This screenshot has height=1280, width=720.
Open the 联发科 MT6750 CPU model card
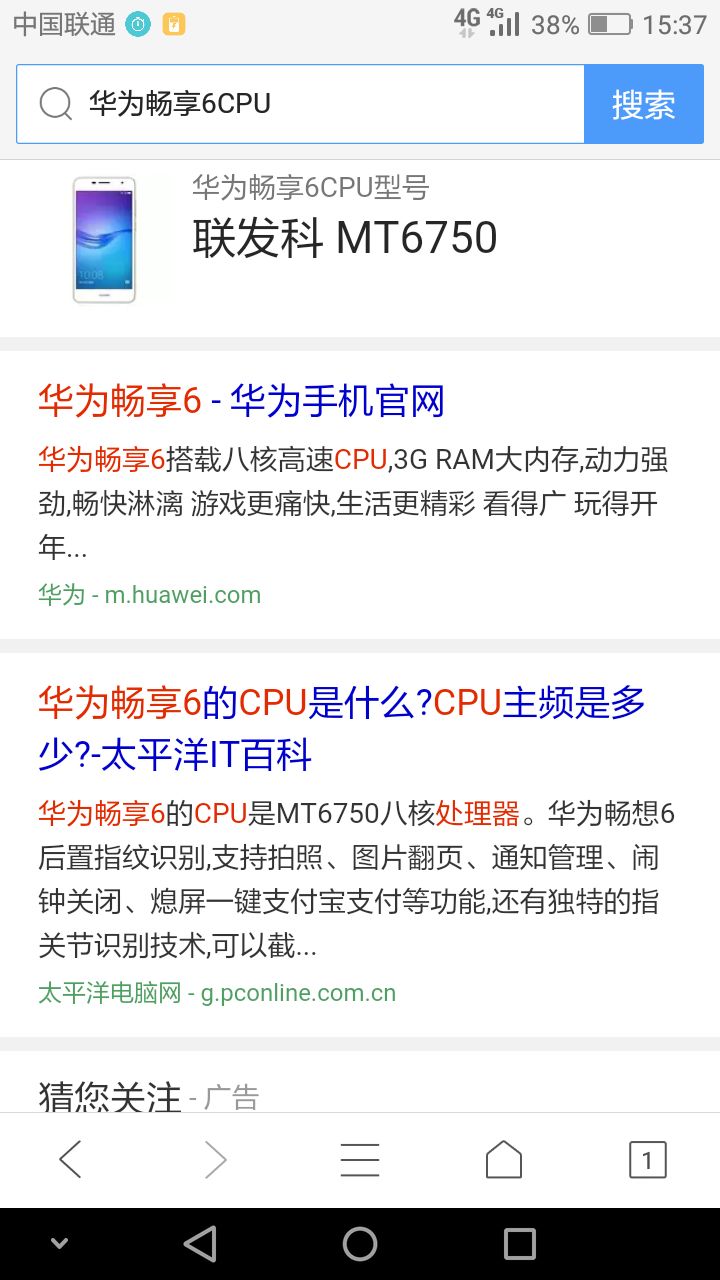tap(360, 240)
